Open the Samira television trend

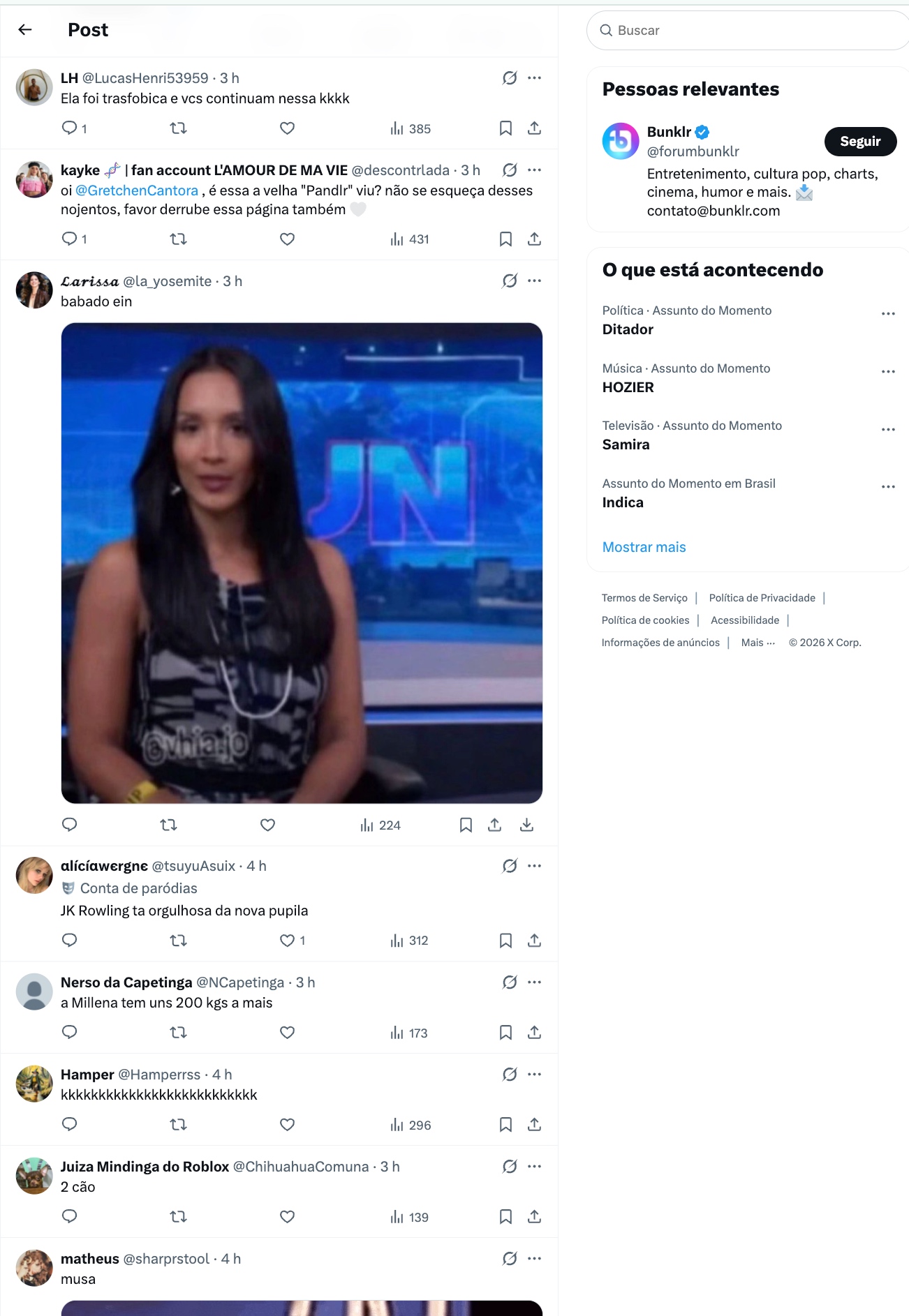pos(626,444)
